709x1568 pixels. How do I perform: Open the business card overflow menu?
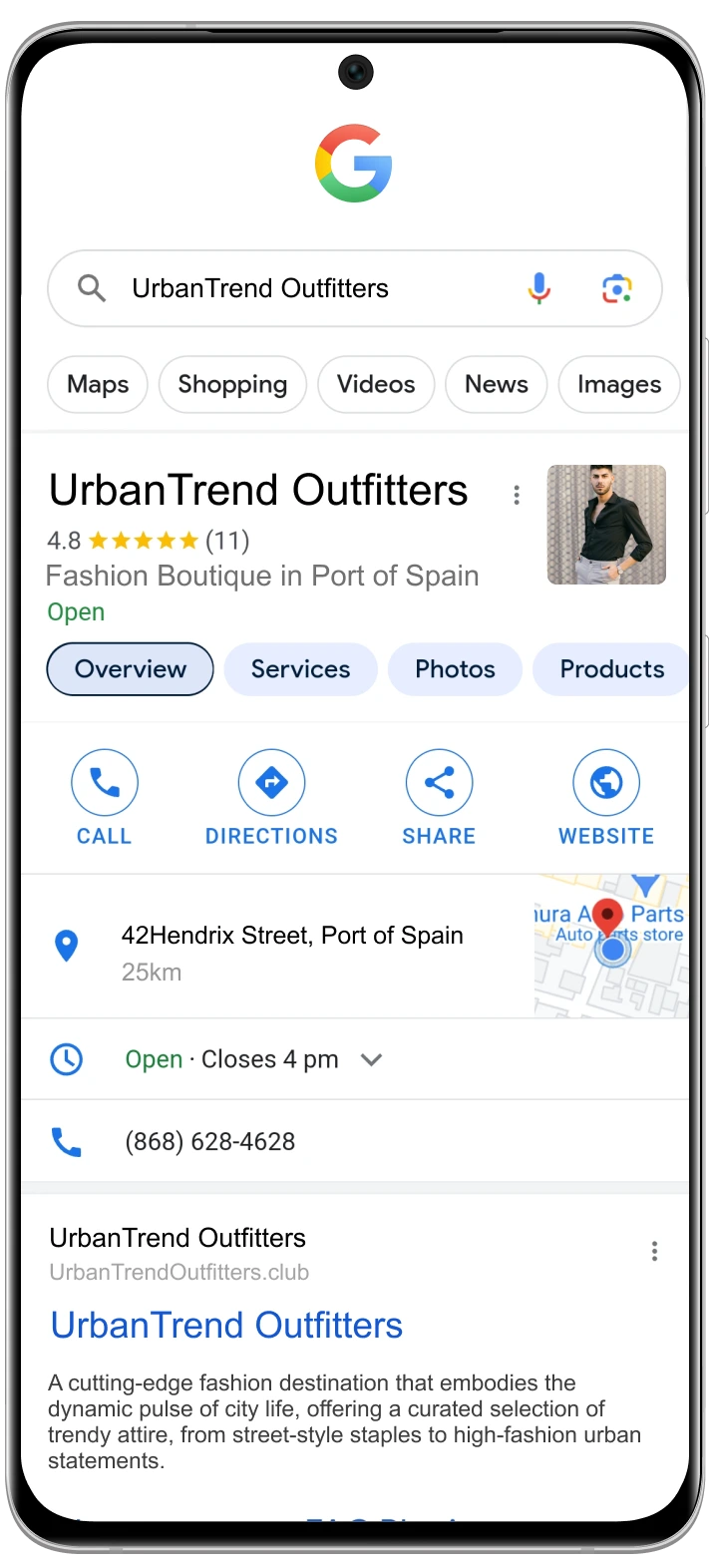click(x=517, y=495)
